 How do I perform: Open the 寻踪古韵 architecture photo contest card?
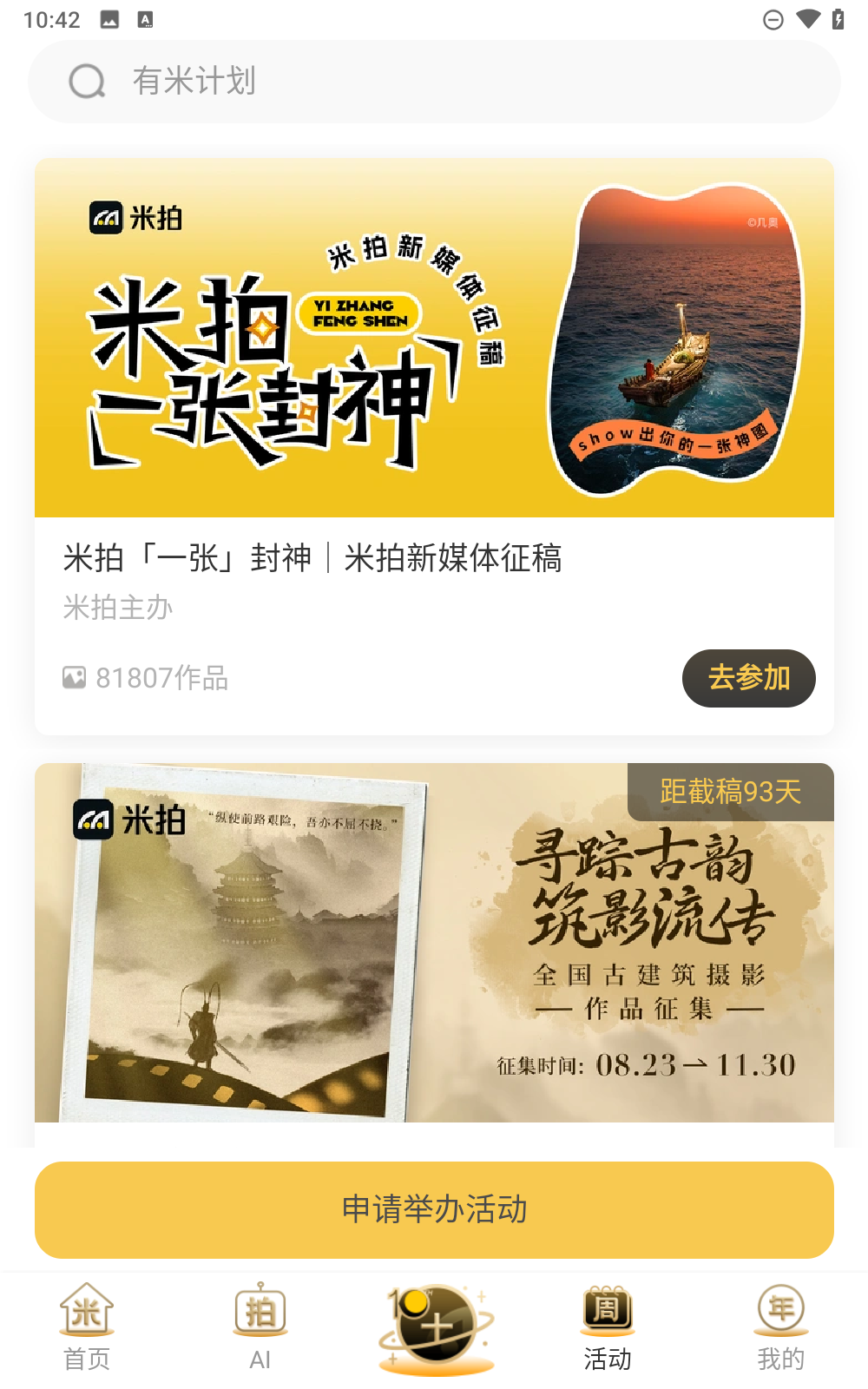pyautogui.click(x=434, y=944)
